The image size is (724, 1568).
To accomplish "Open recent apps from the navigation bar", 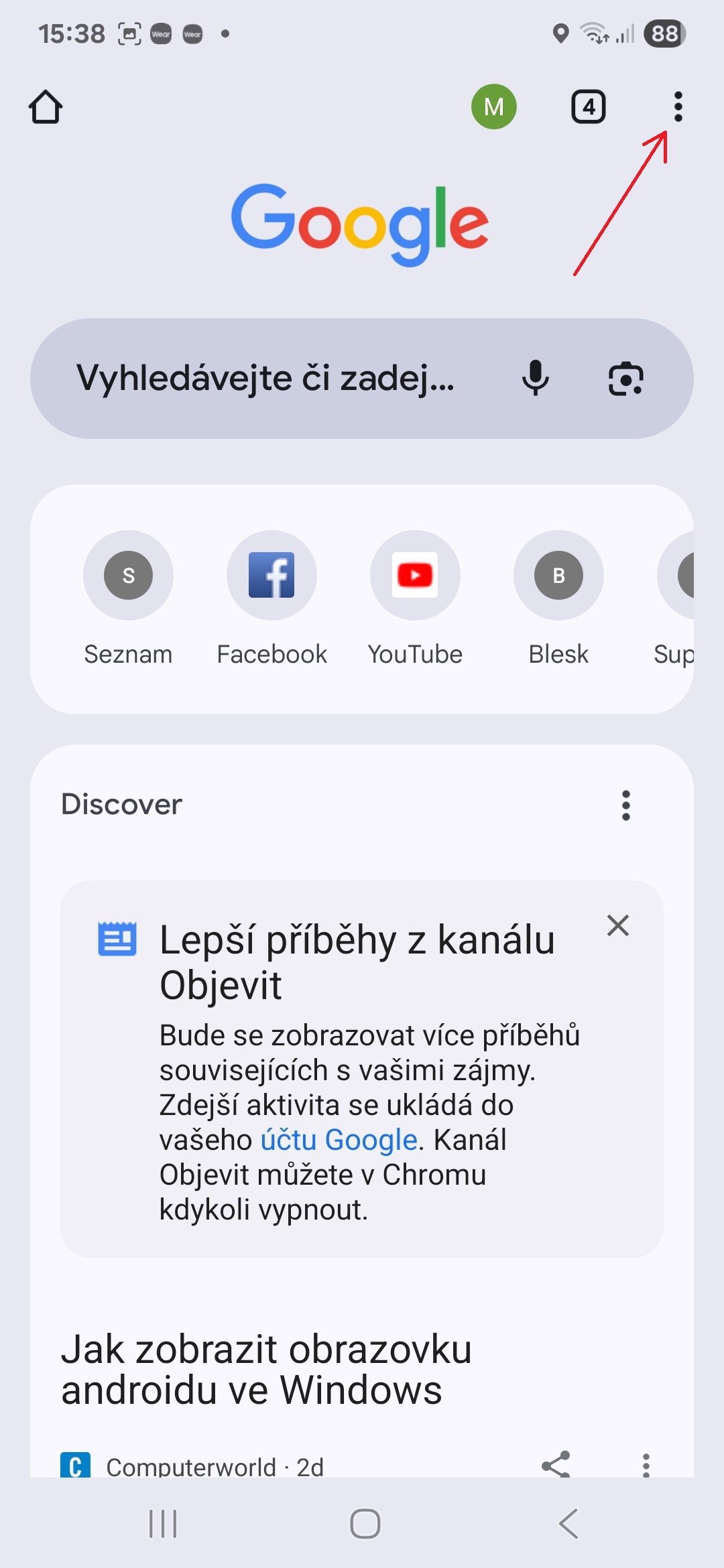I will 163,1524.
